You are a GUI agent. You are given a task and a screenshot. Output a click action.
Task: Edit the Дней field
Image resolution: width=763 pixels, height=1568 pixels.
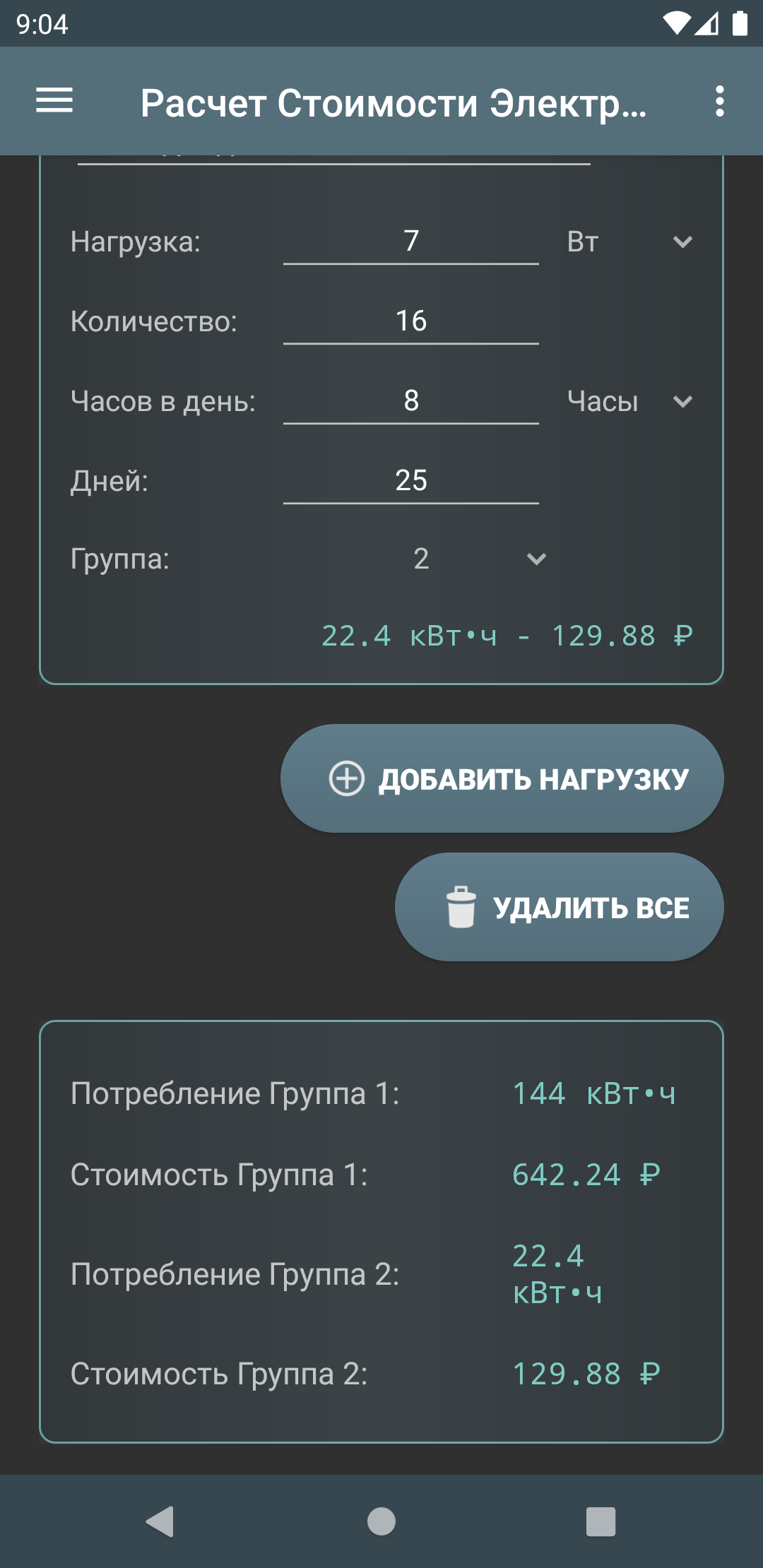pyautogui.click(x=410, y=481)
